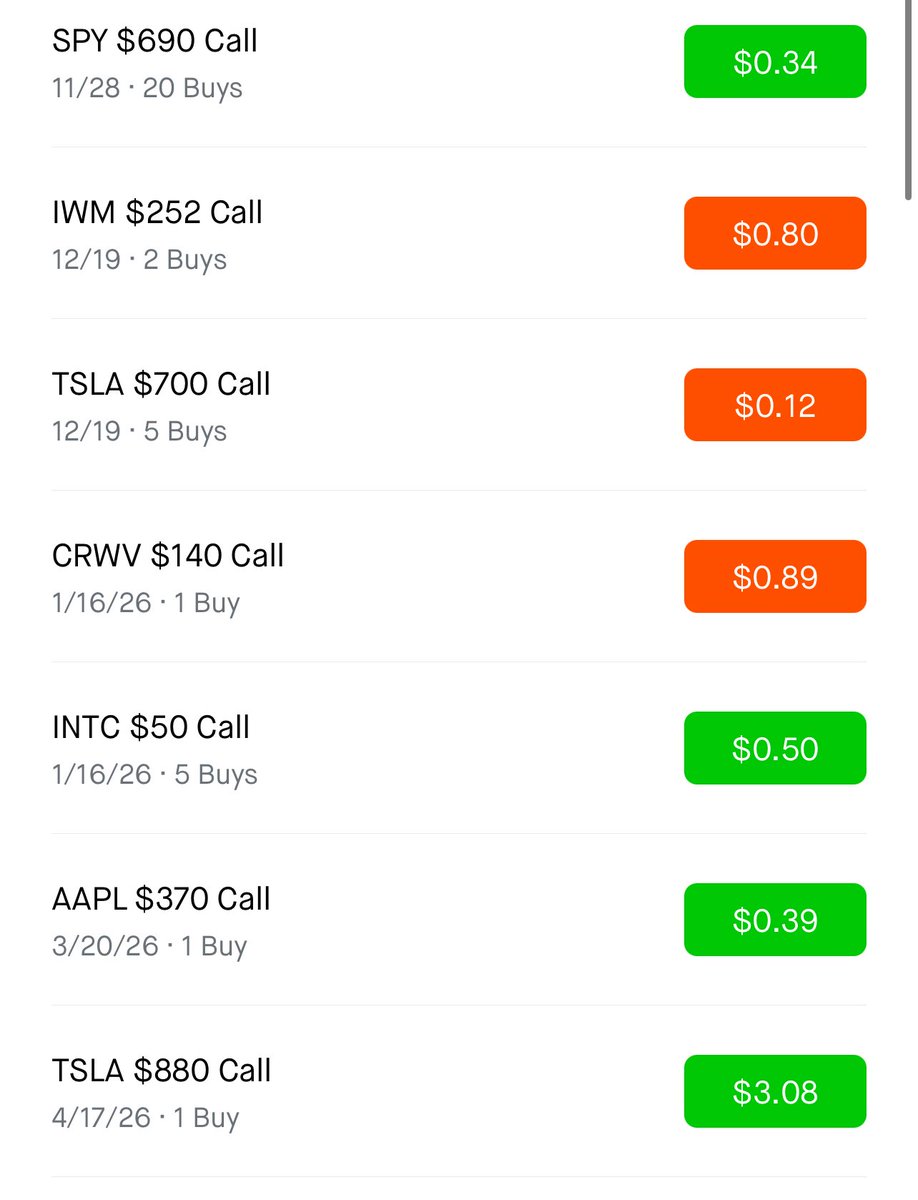Tap the green $0.39 price button
918x1200 pixels.
click(x=775, y=920)
